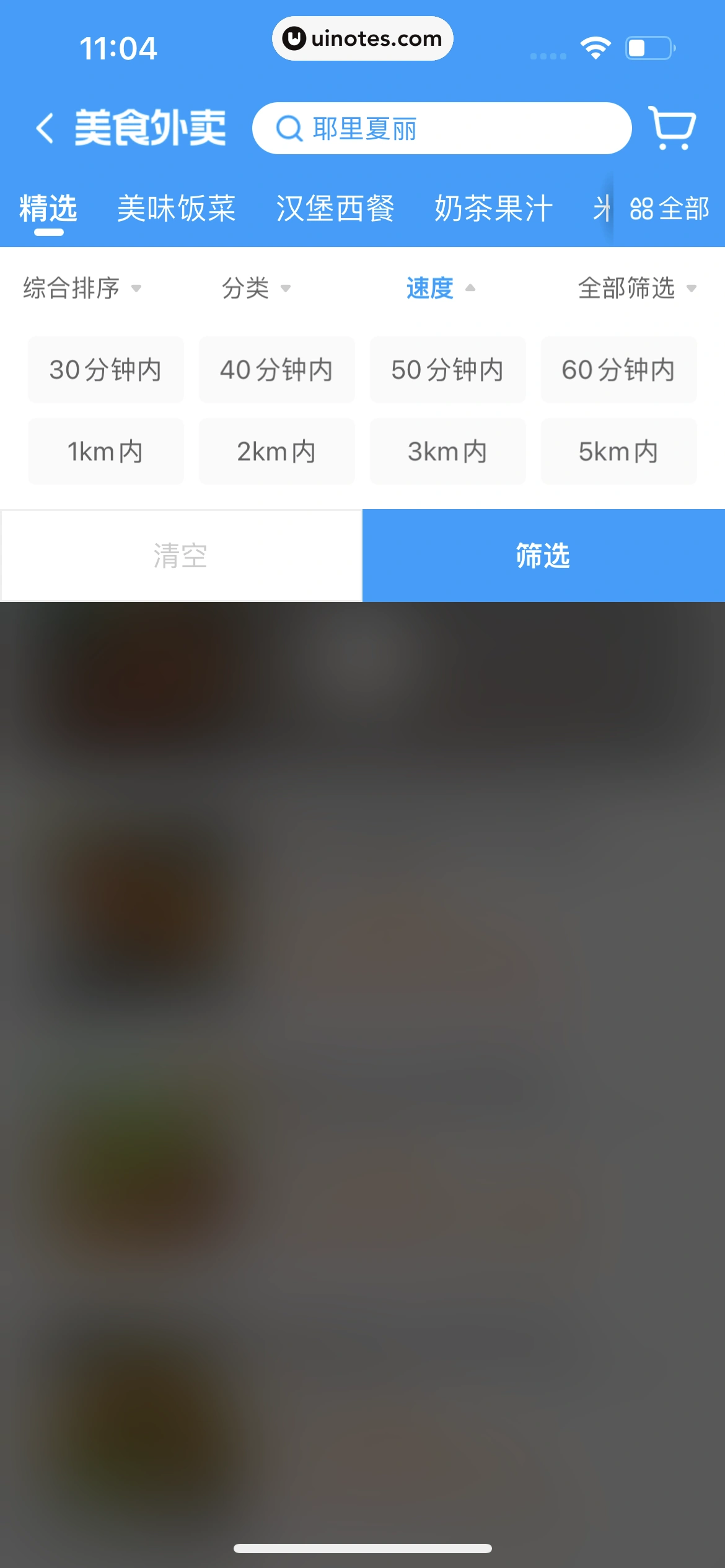Tap the cellular signal dots indicator
This screenshot has height=1568, width=725.
point(547,55)
